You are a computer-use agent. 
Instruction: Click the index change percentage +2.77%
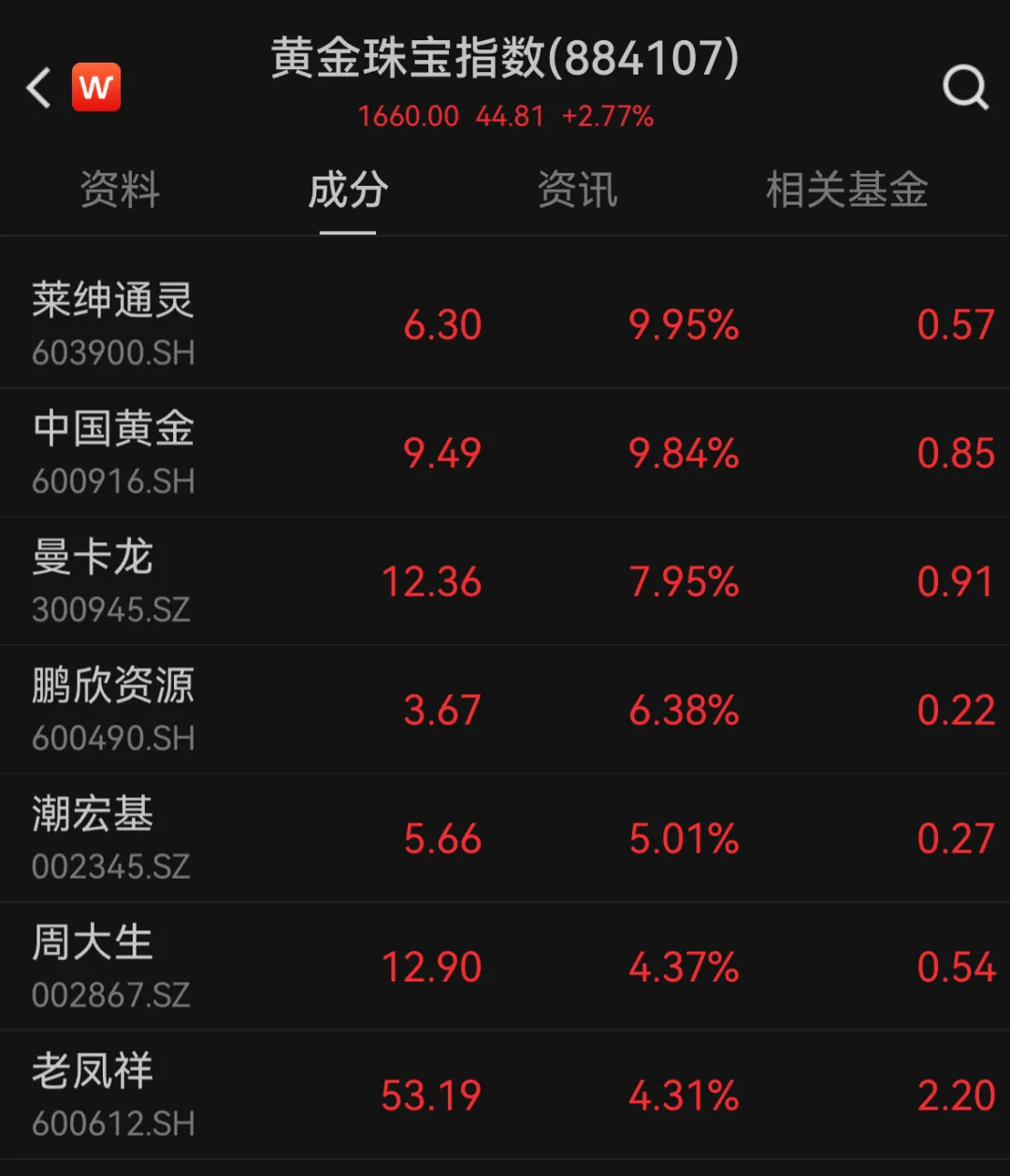click(609, 116)
